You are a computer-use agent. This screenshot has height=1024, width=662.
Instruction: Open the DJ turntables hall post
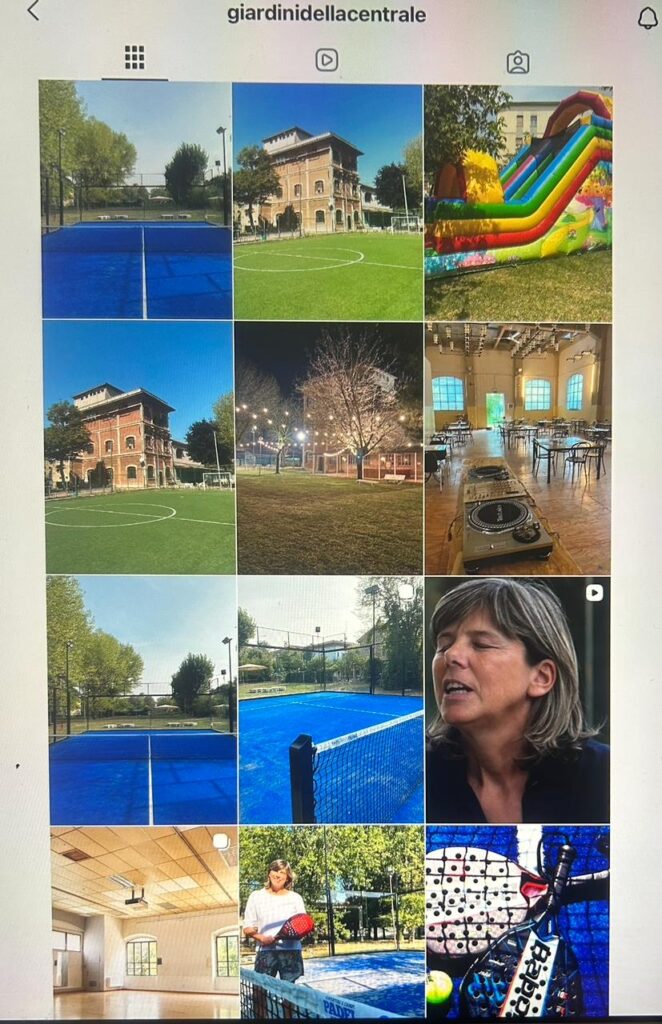tap(517, 448)
